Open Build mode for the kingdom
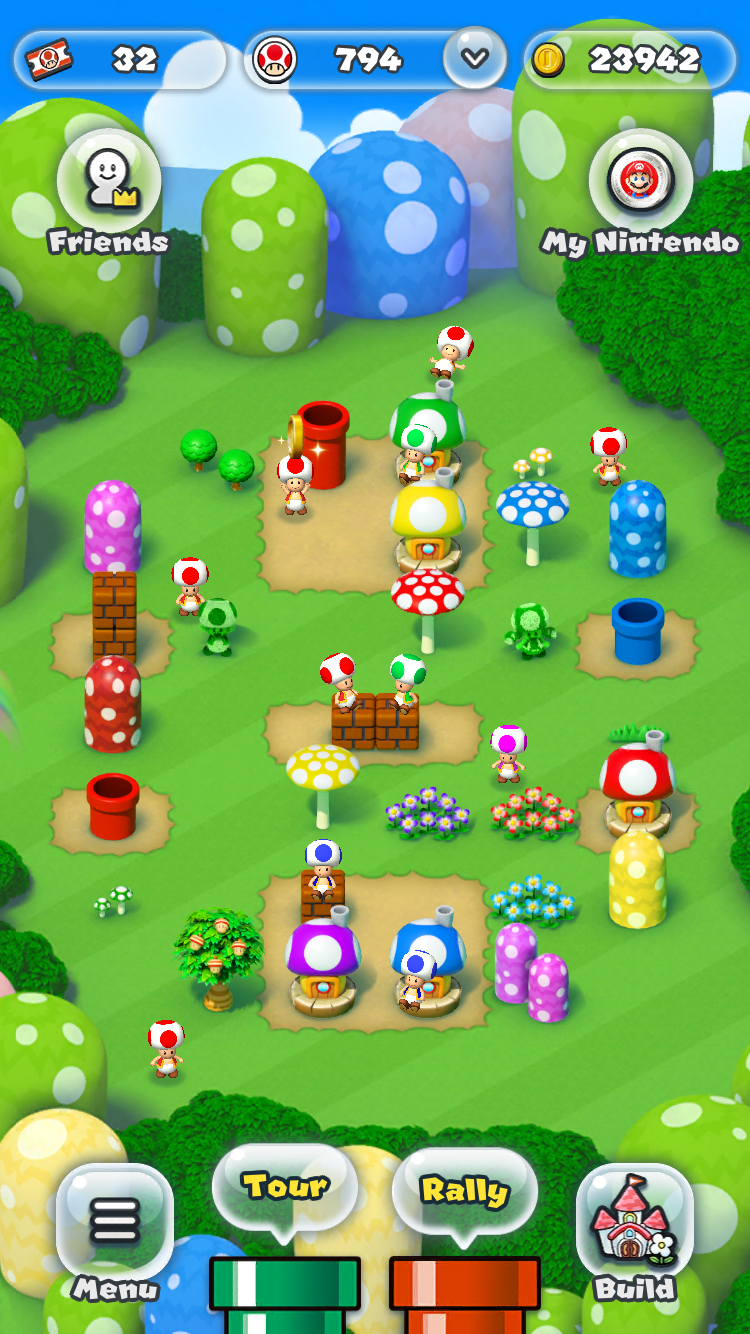750x1334 pixels. point(635,1232)
